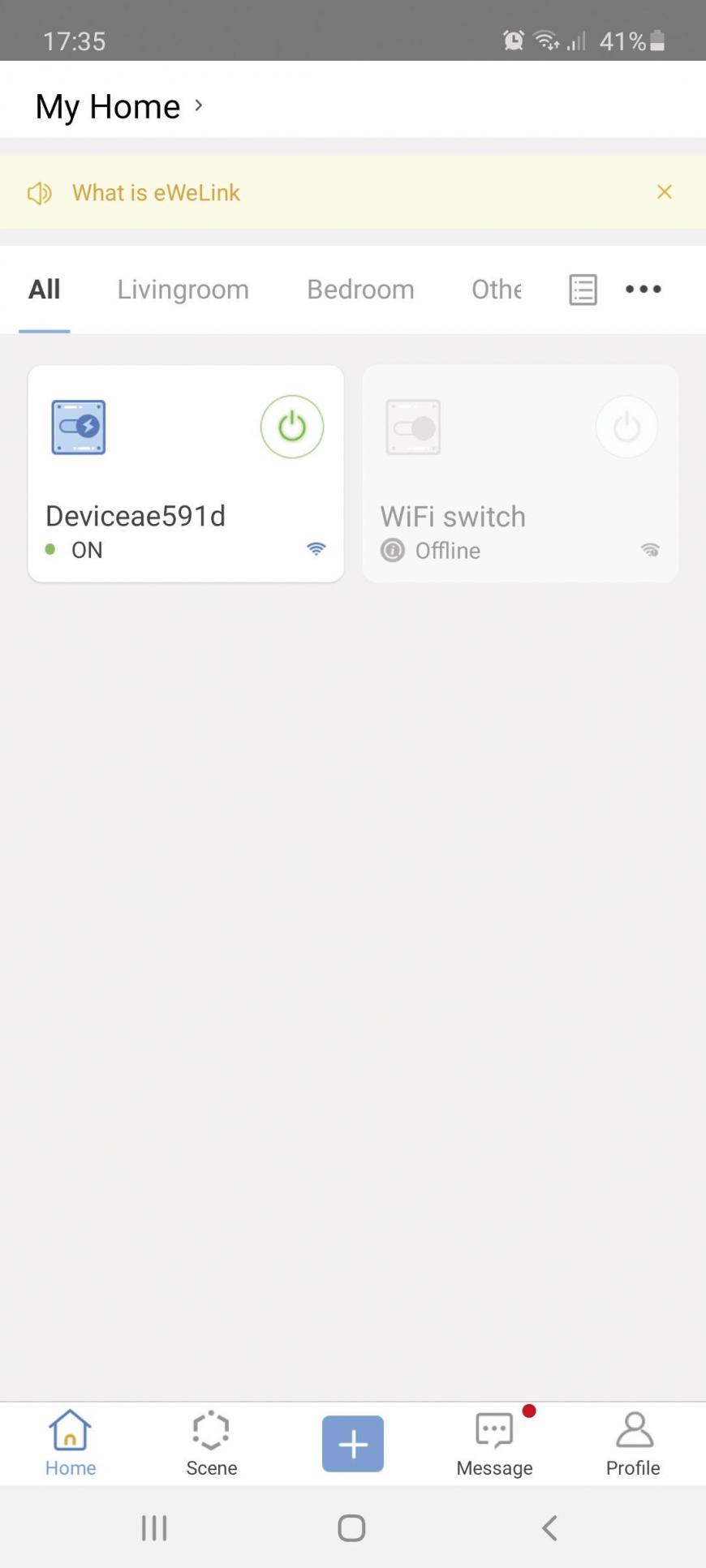Select the All devices tab
Image resolution: width=706 pixels, height=1568 pixels.
[x=45, y=290]
